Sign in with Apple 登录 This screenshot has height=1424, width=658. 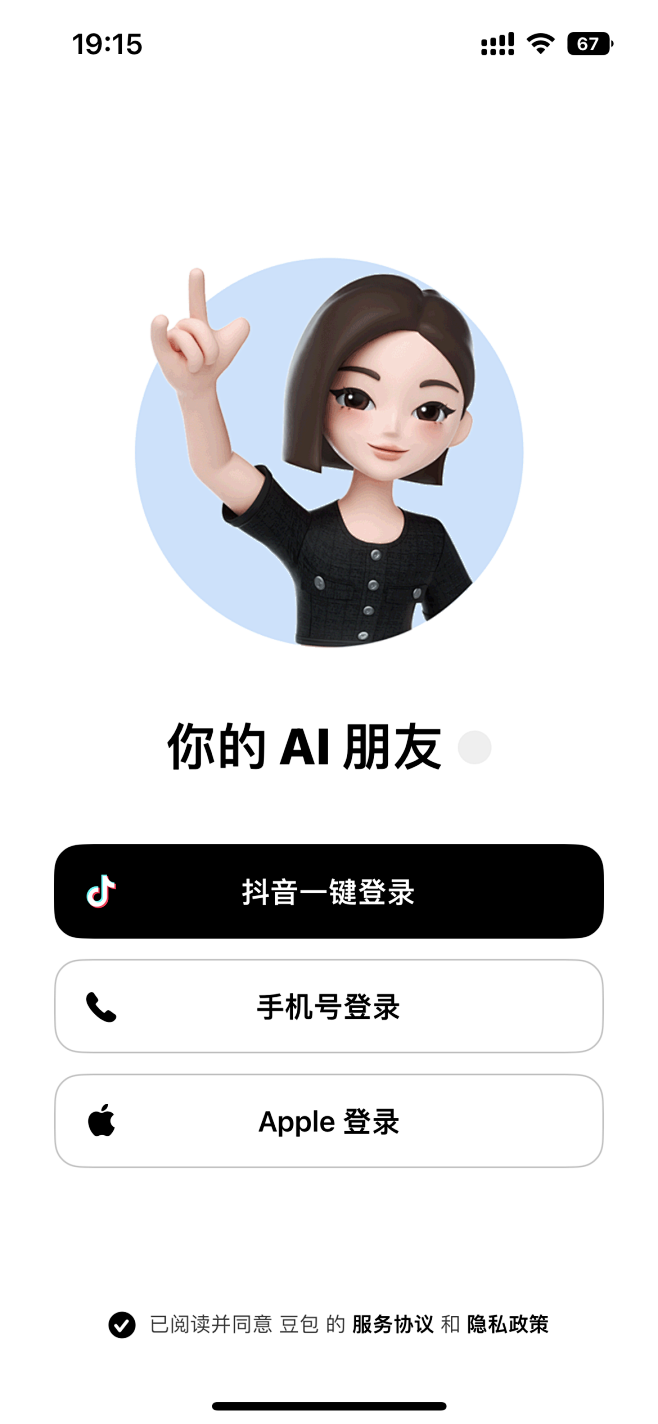[329, 1121]
